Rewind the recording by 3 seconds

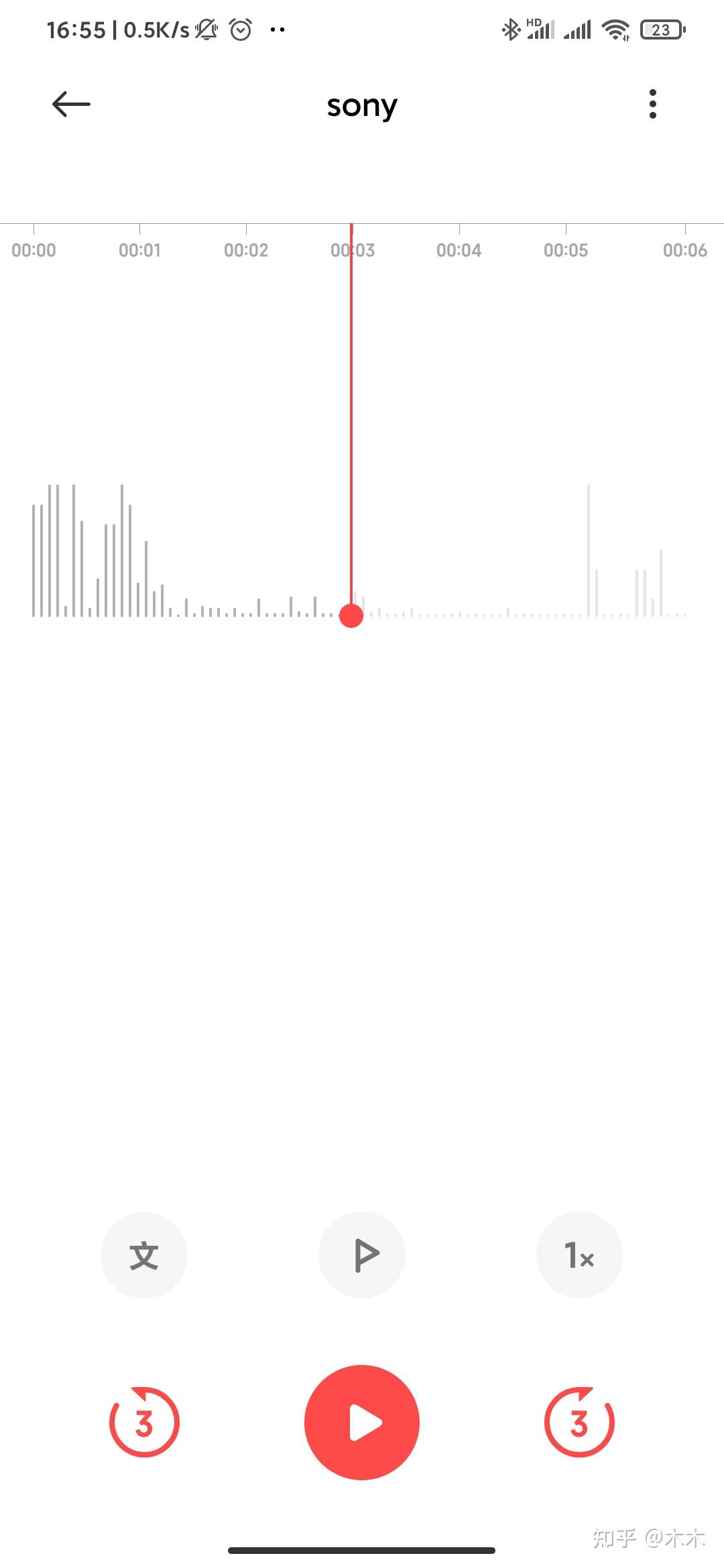pos(144,1422)
